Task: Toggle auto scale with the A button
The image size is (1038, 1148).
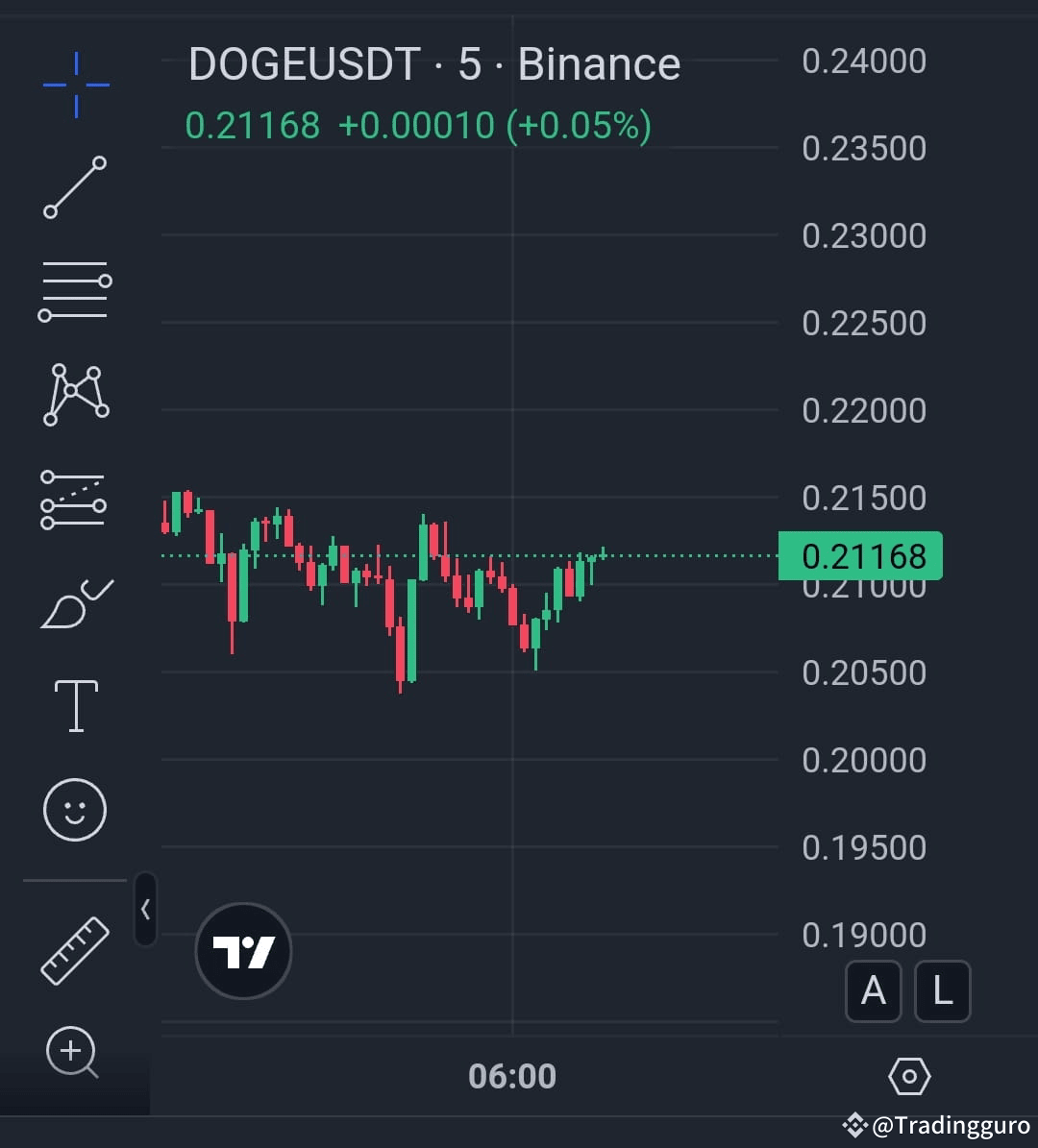Action: [874, 990]
